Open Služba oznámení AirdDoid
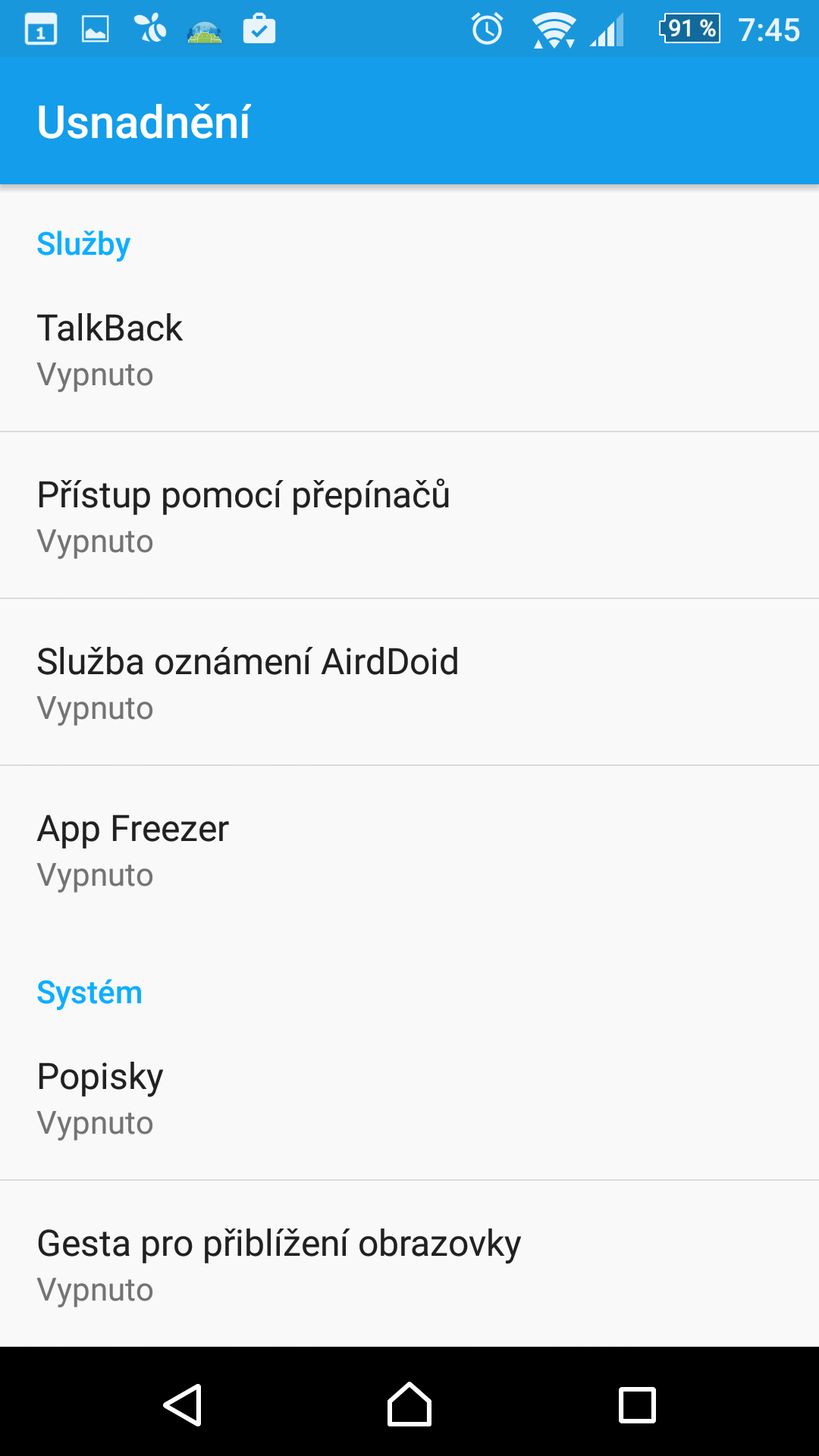819x1456 pixels. [409, 682]
